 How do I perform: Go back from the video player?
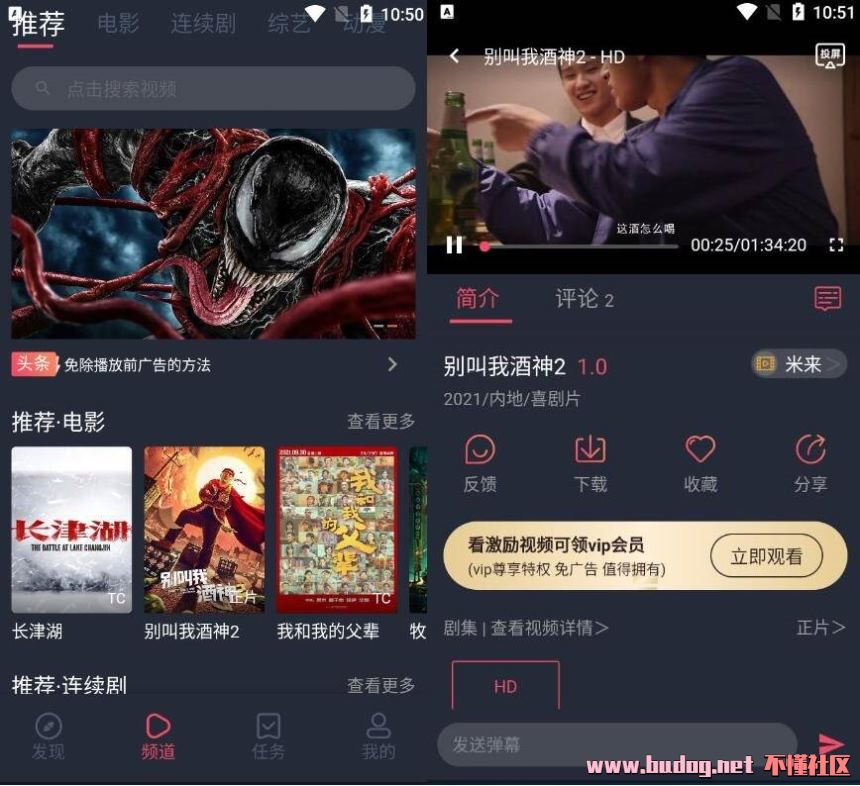click(454, 57)
